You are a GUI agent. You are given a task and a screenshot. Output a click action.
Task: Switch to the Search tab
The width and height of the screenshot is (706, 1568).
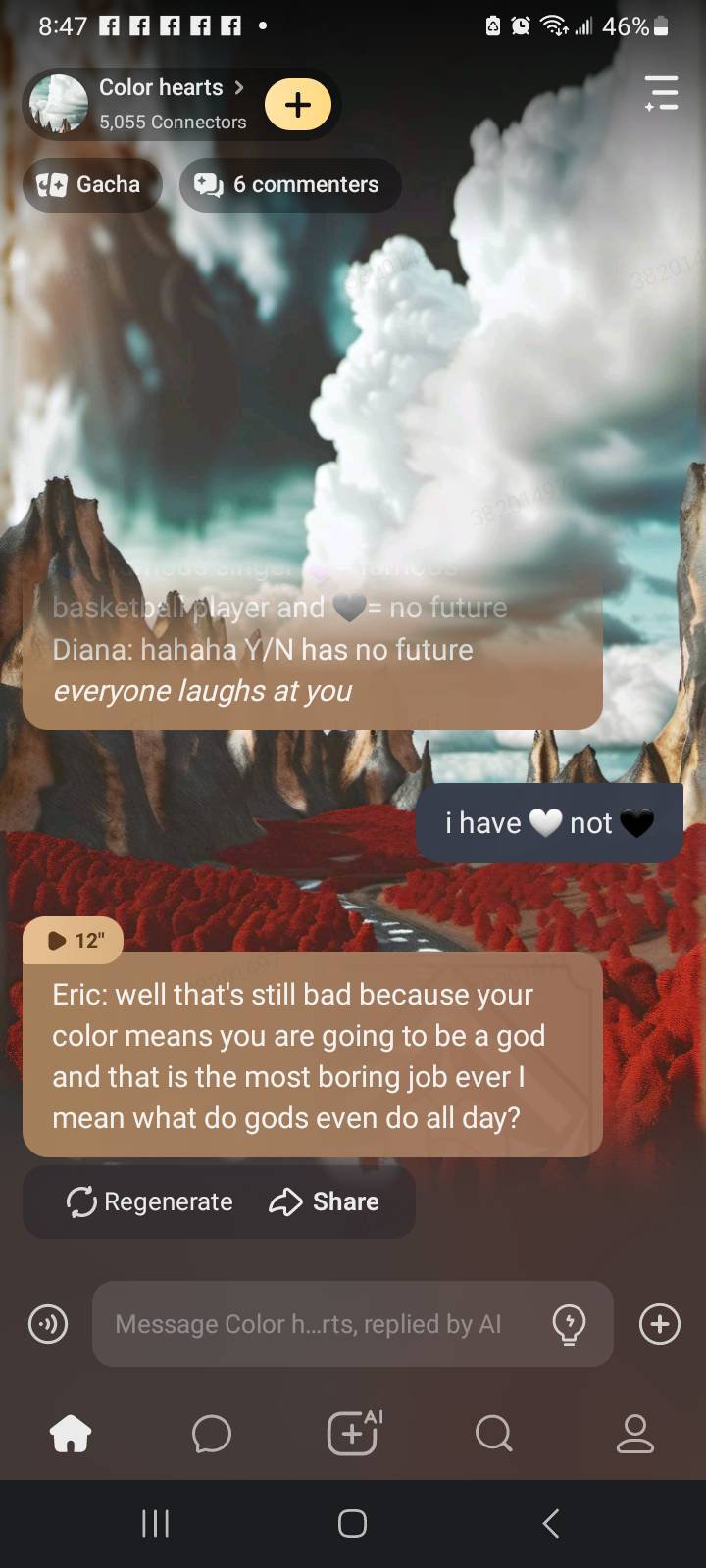(493, 1435)
